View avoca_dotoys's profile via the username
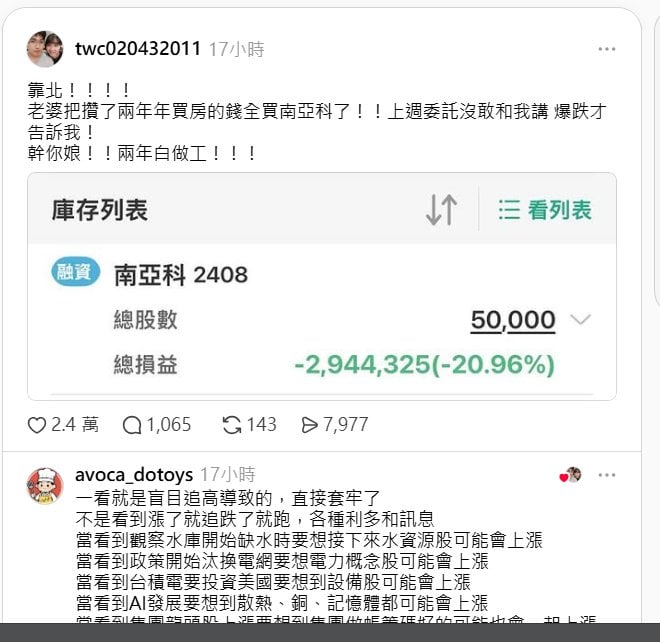 point(134,474)
